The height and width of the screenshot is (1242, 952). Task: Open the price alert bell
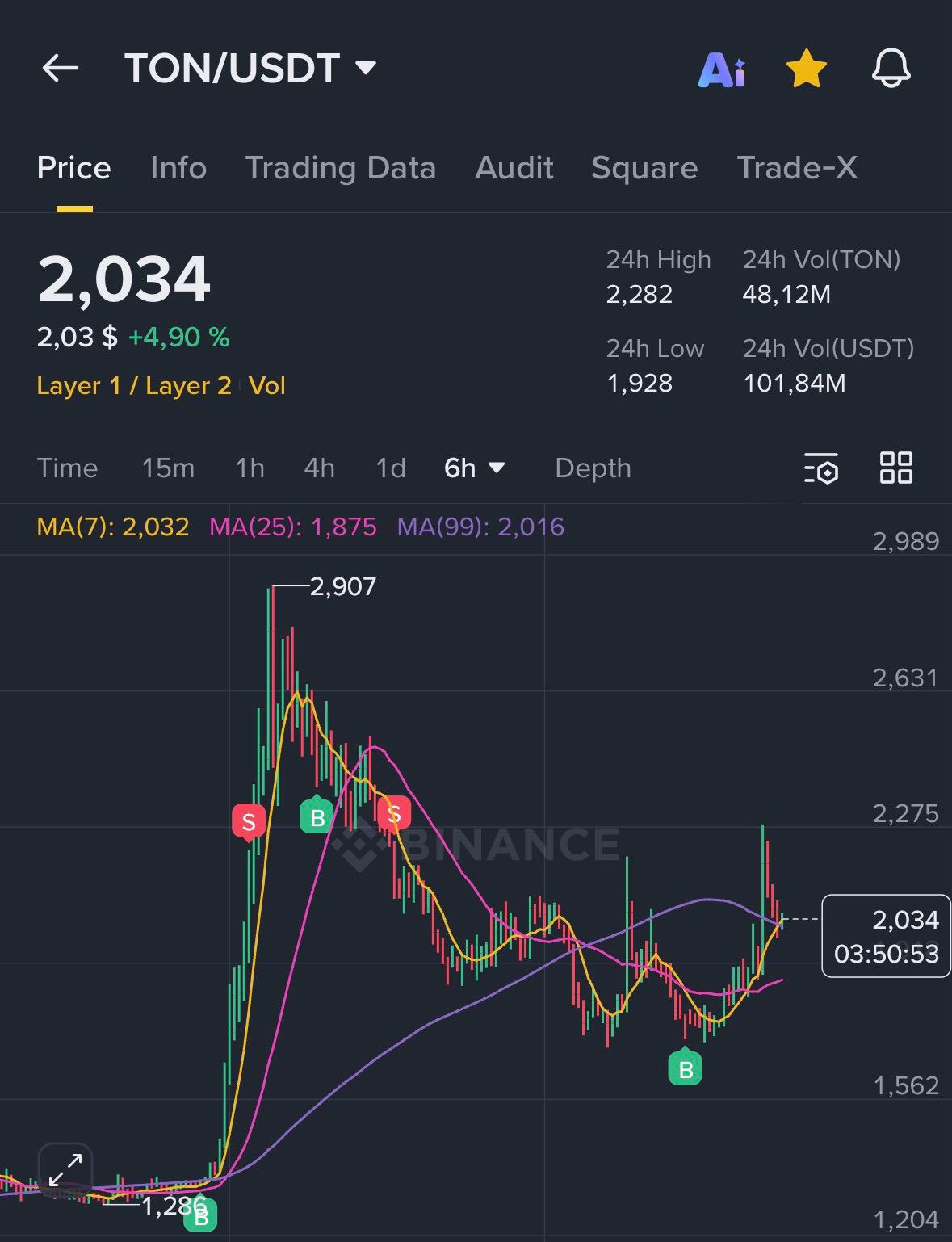pyautogui.click(x=891, y=69)
